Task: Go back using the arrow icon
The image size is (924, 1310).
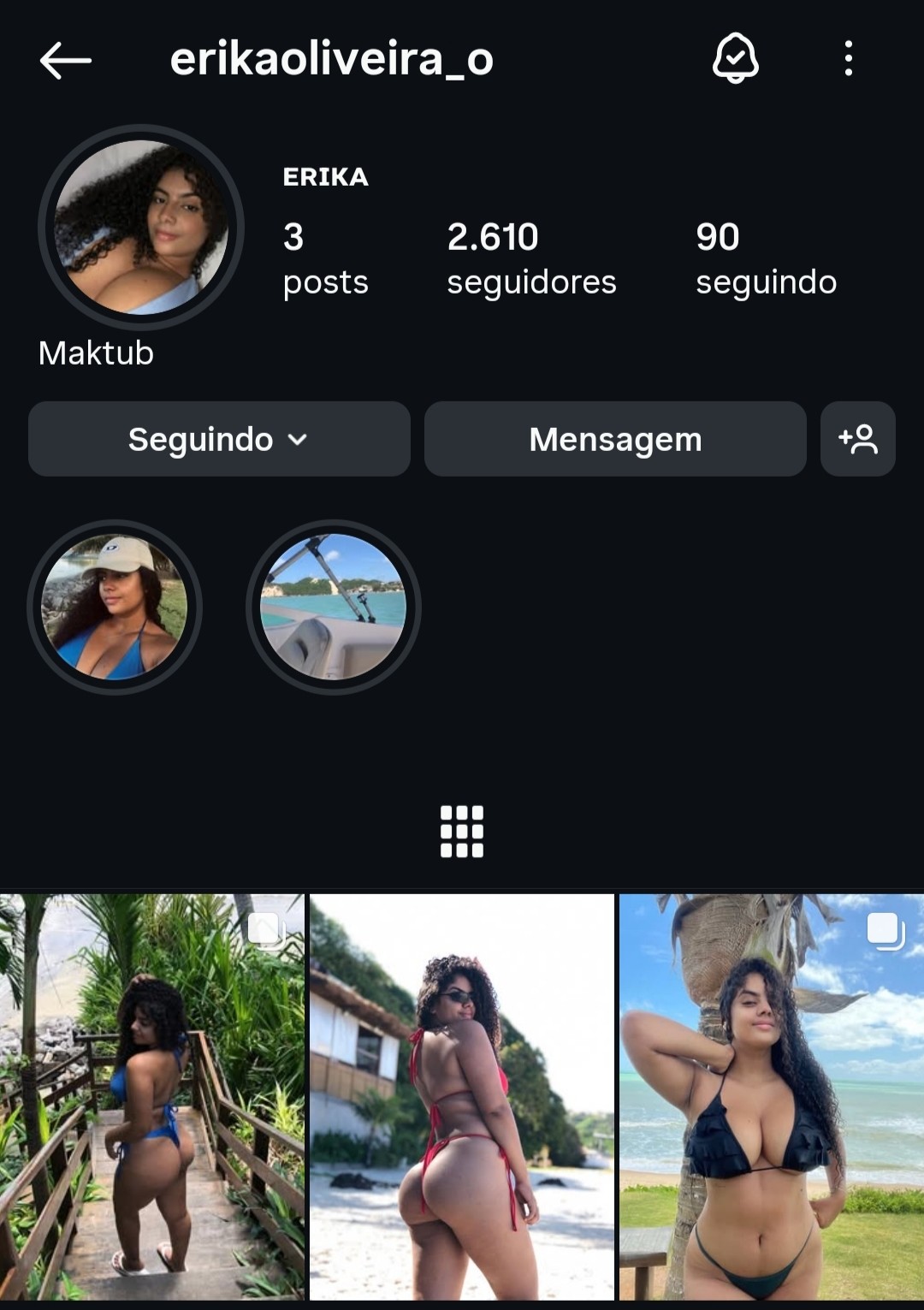Action: [66, 60]
